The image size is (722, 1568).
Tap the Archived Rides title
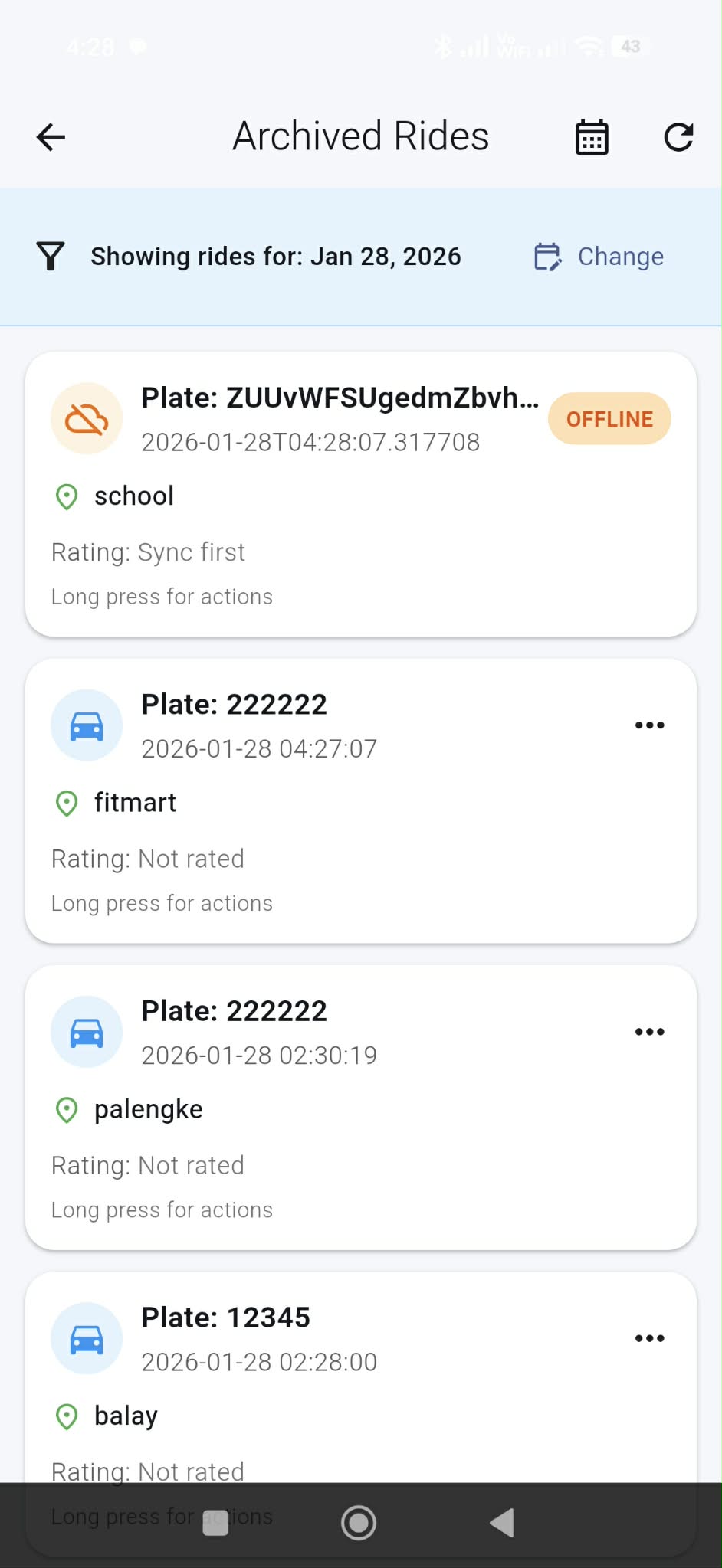coord(361,135)
